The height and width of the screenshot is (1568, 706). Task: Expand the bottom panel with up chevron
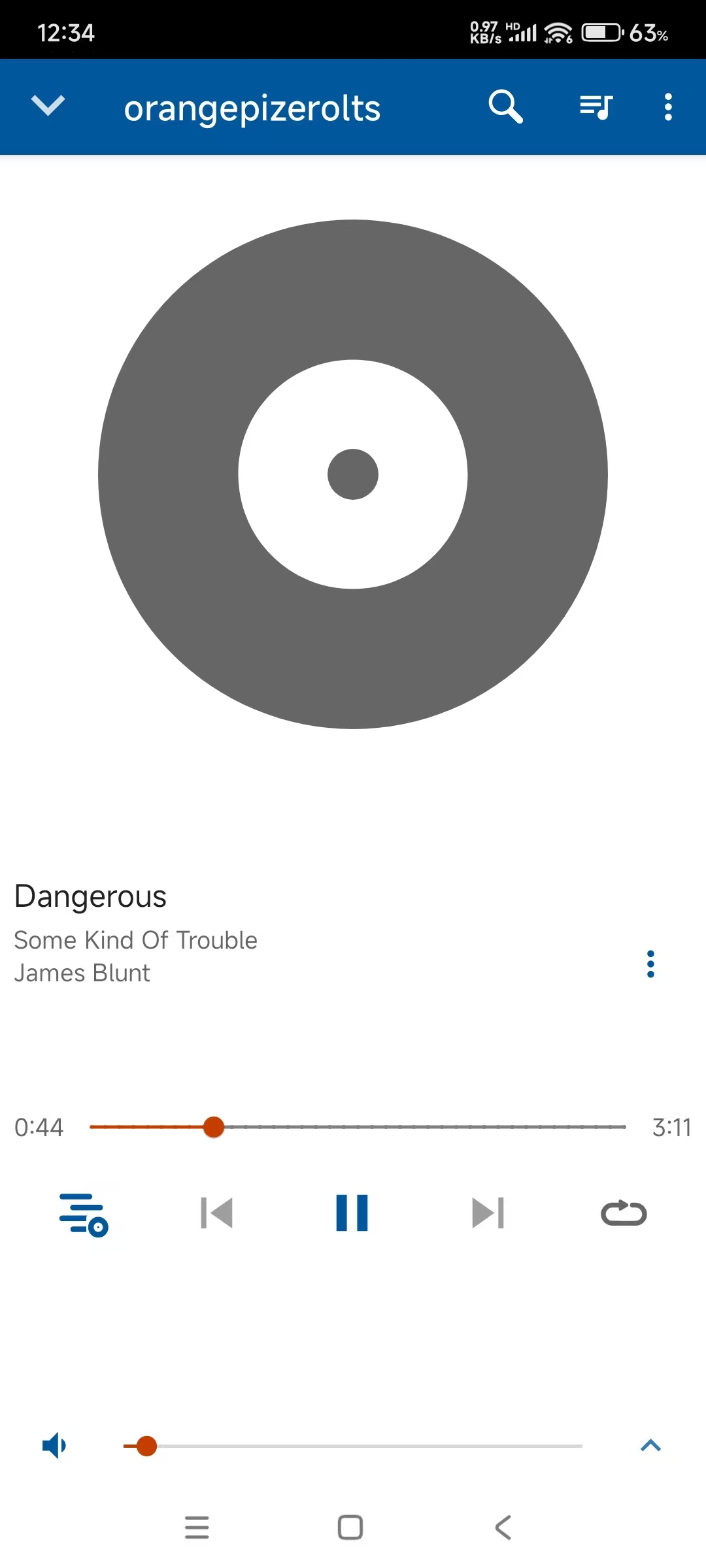[x=650, y=1446]
